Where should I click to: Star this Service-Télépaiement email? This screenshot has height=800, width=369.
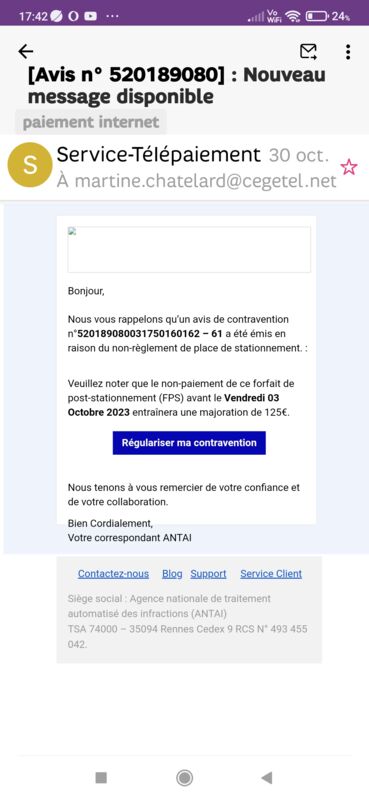[x=349, y=167]
